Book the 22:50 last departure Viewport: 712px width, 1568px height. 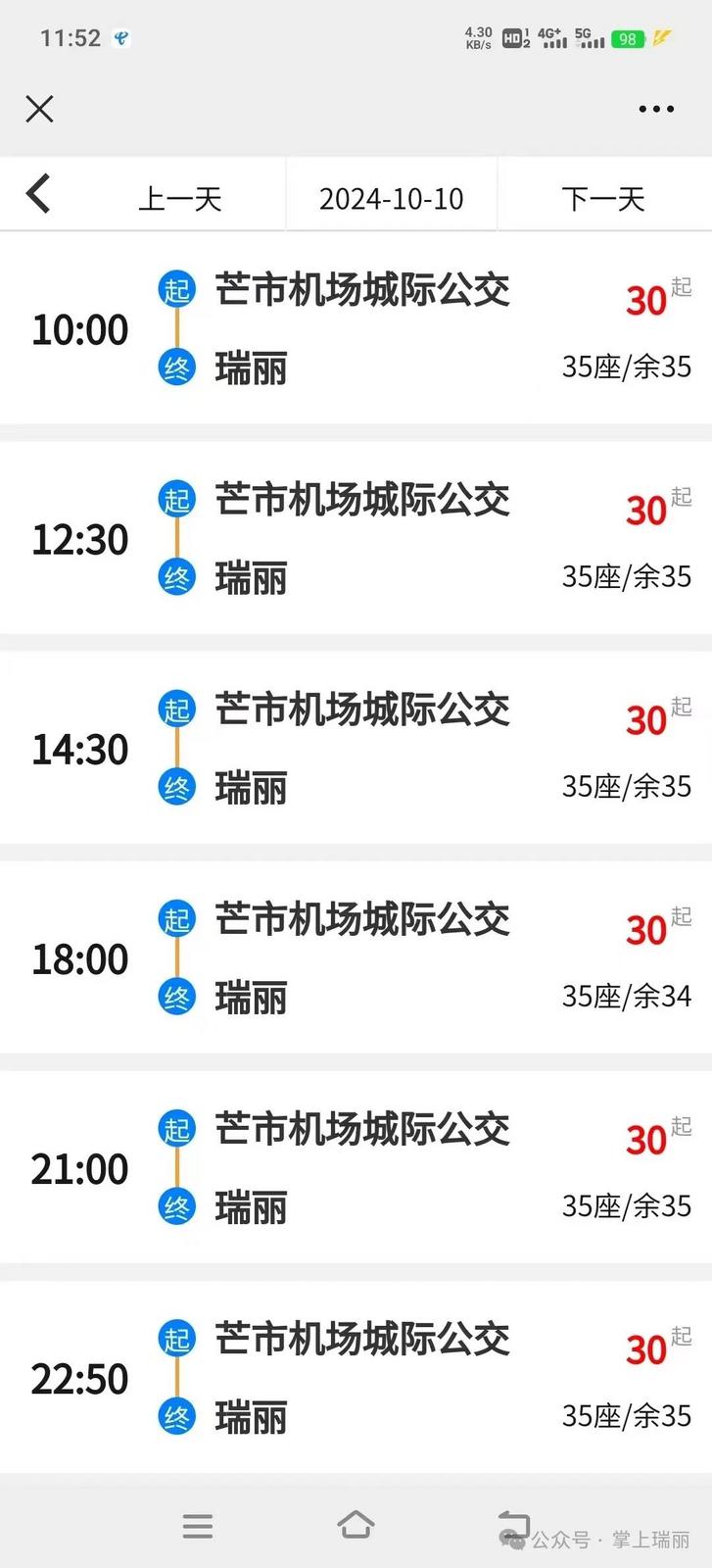(x=356, y=1378)
